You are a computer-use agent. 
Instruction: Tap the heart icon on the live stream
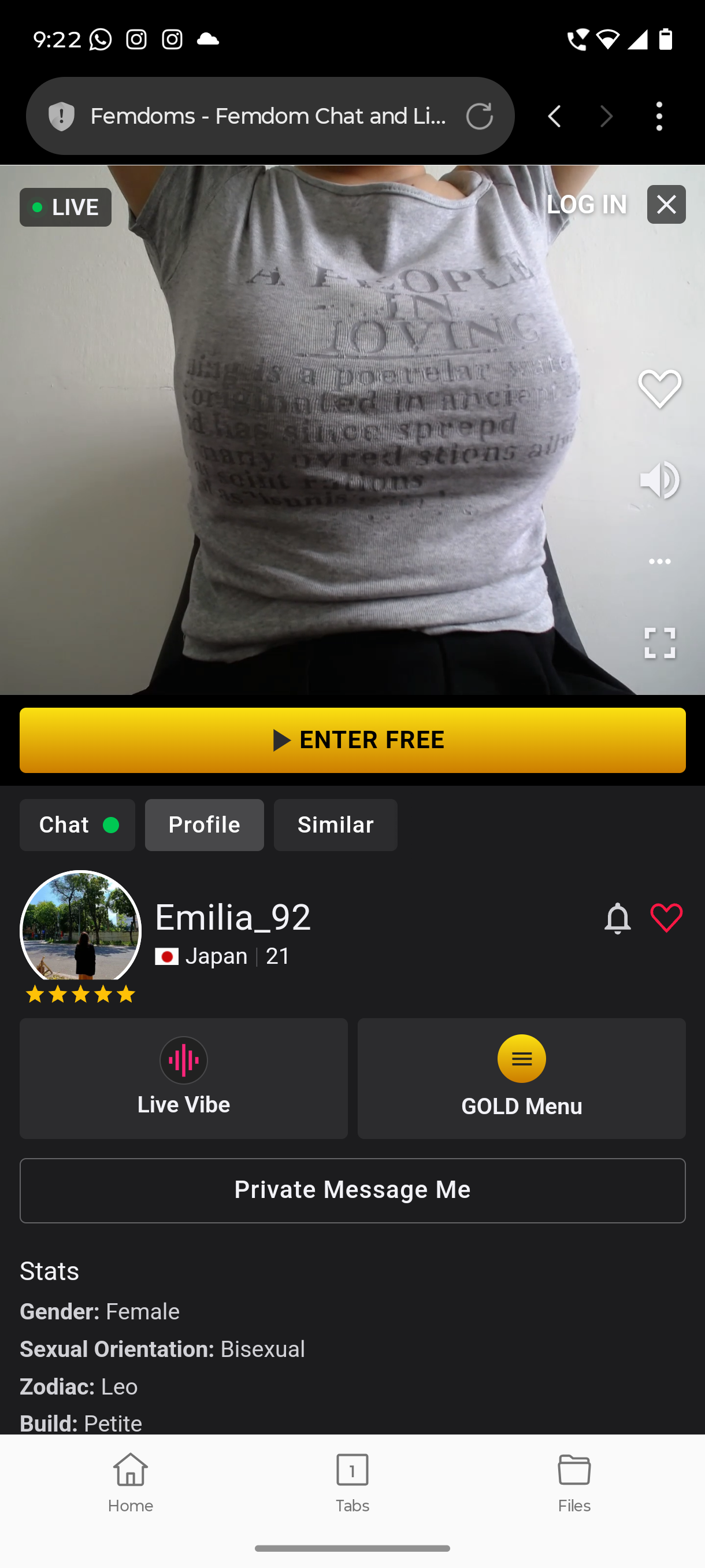(x=659, y=389)
